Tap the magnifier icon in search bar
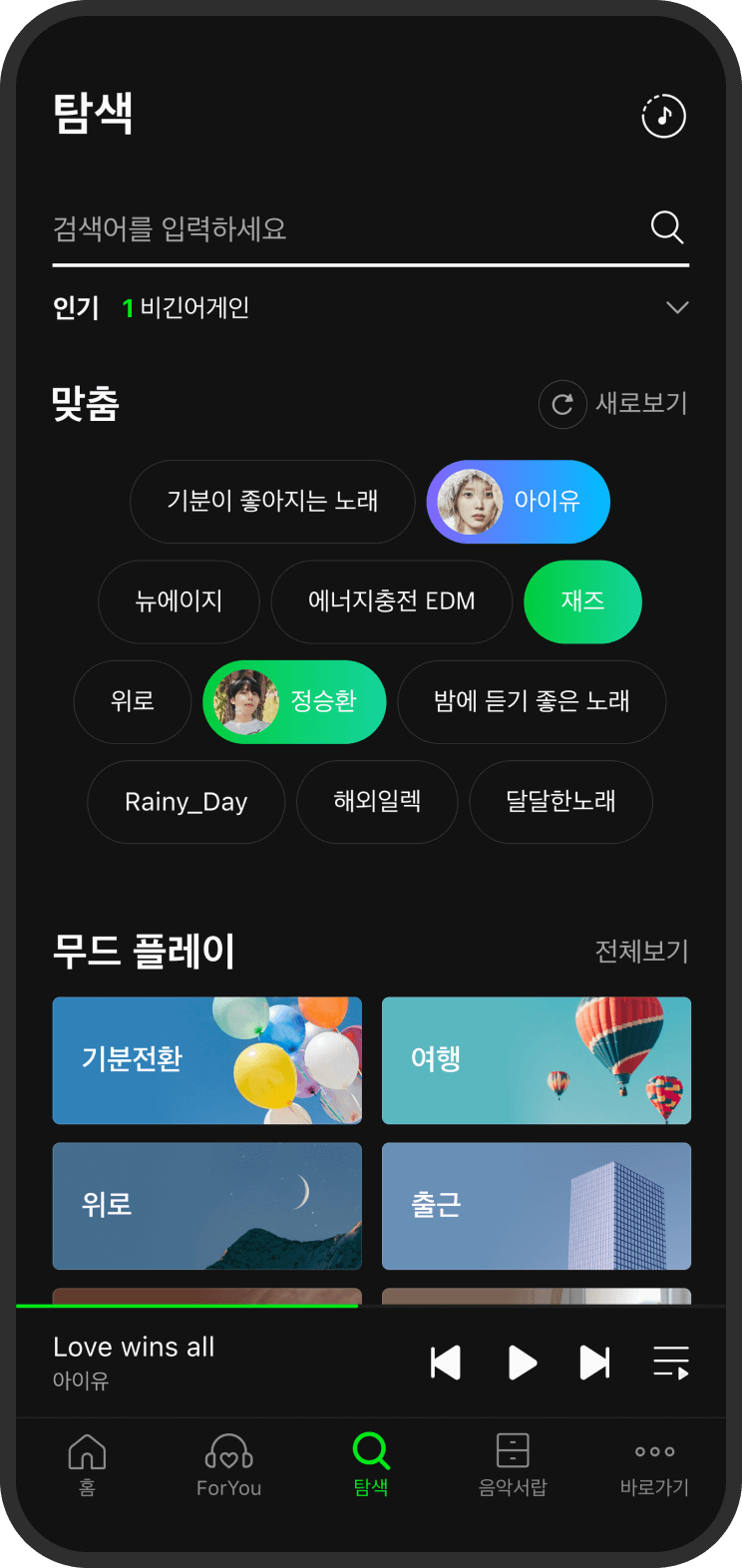The width and height of the screenshot is (742, 1568). click(x=666, y=227)
